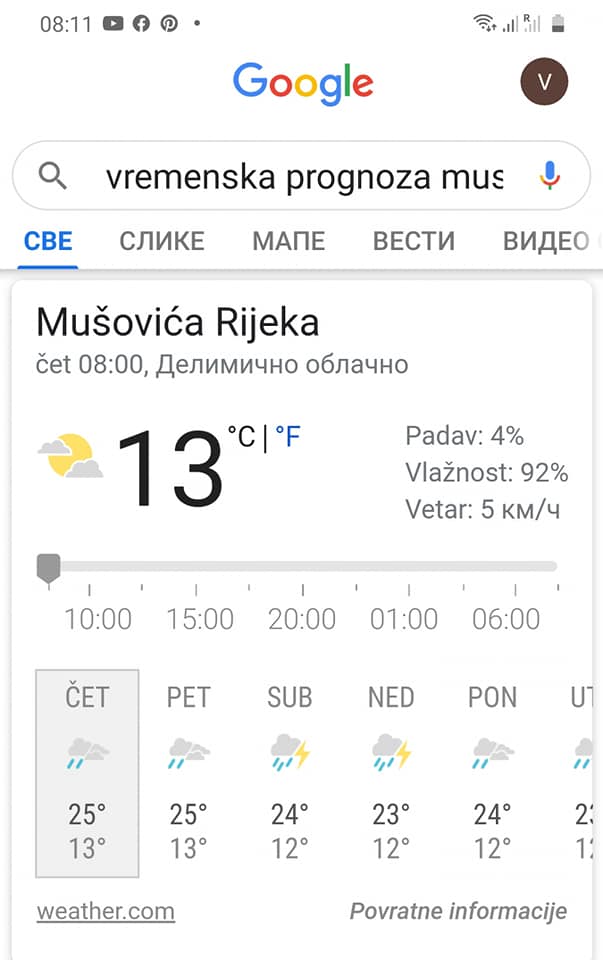
Task: Select the PON daily forecast
Action: 493,773
